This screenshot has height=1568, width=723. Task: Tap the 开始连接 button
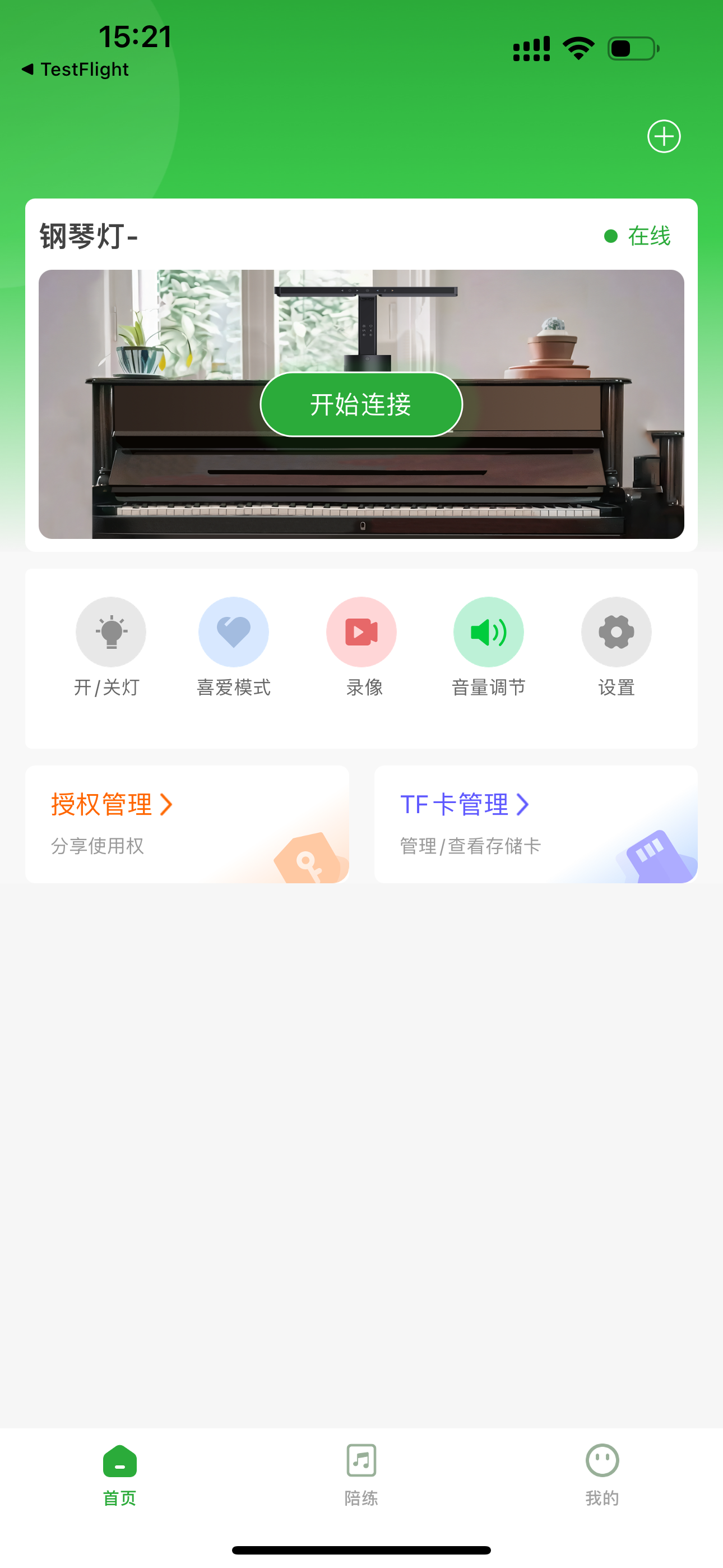tap(361, 404)
